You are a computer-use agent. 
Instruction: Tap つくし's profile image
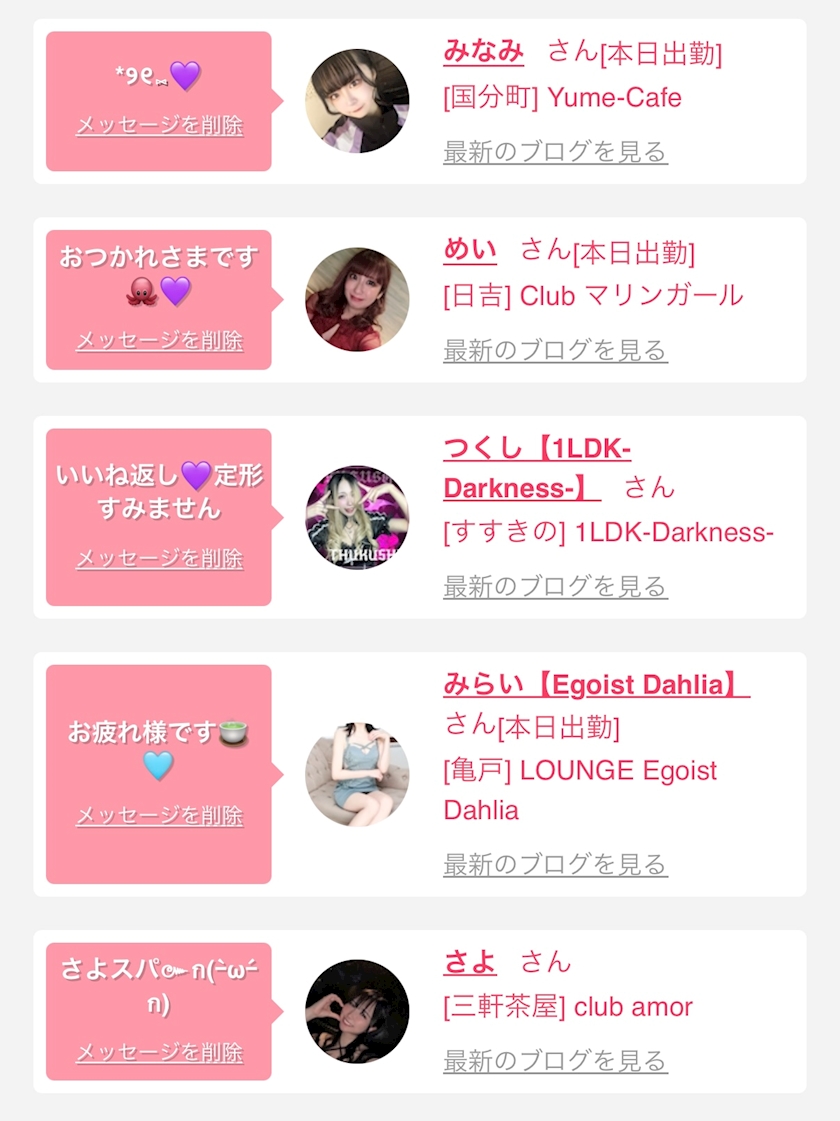357,518
